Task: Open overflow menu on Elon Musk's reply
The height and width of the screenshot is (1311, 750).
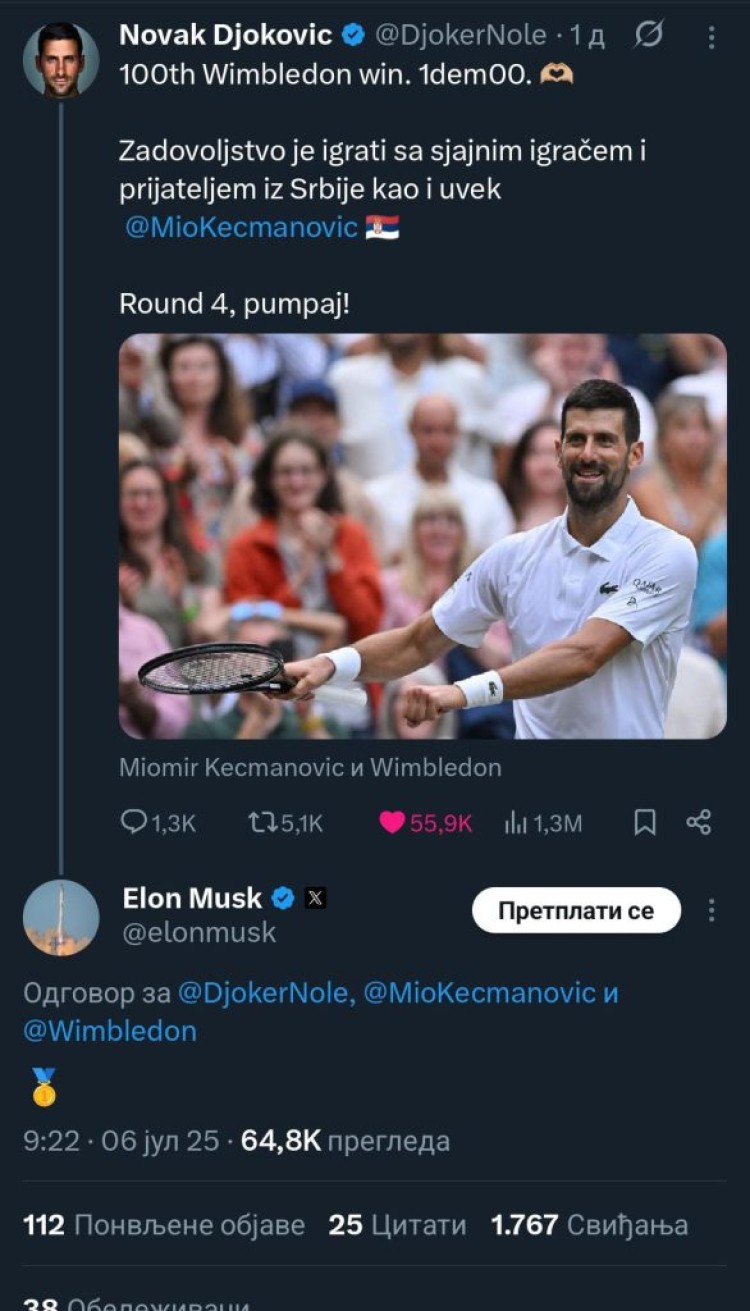Action: [x=711, y=911]
